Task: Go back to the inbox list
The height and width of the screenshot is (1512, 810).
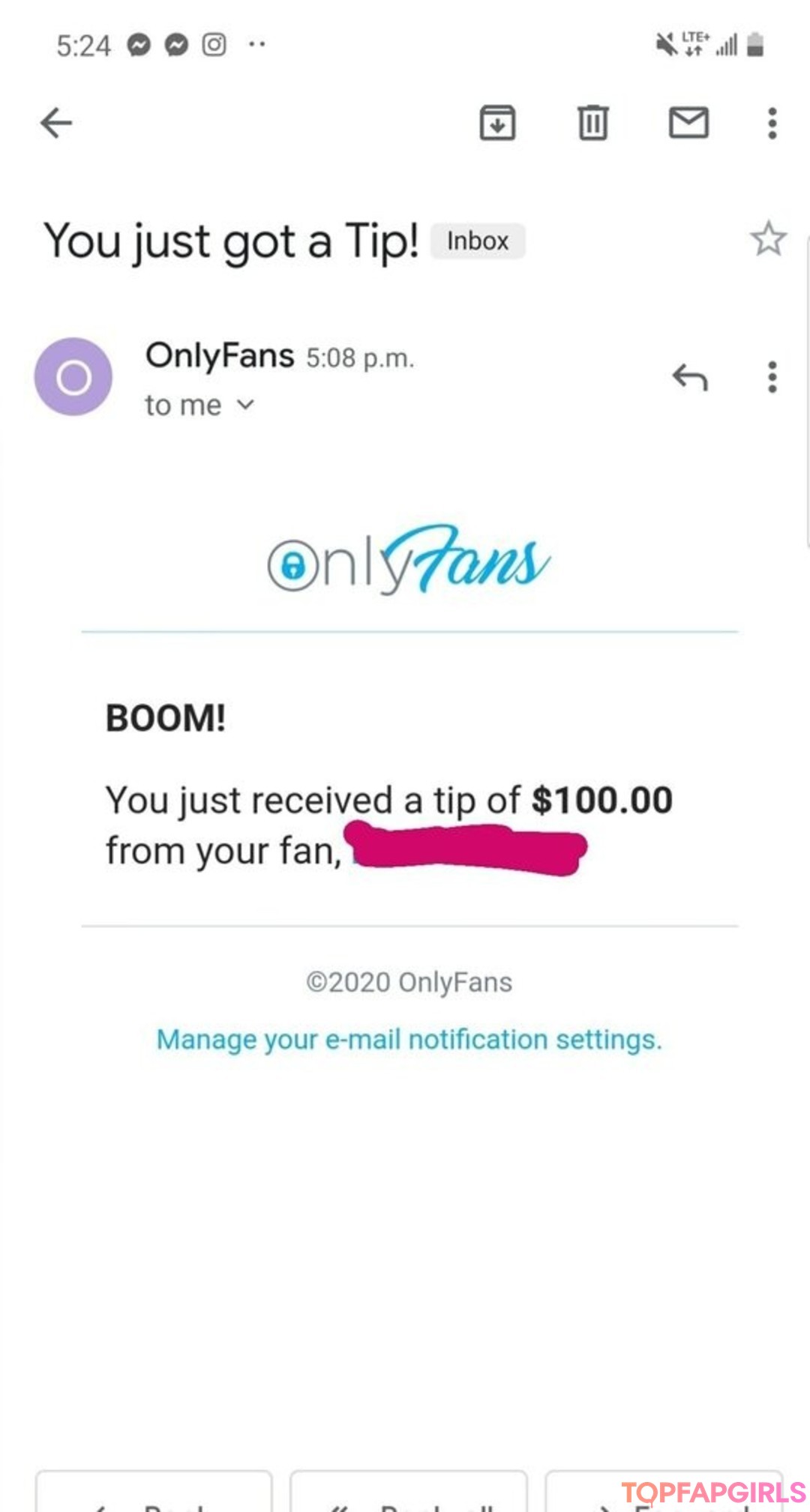Action: click(x=56, y=123)
